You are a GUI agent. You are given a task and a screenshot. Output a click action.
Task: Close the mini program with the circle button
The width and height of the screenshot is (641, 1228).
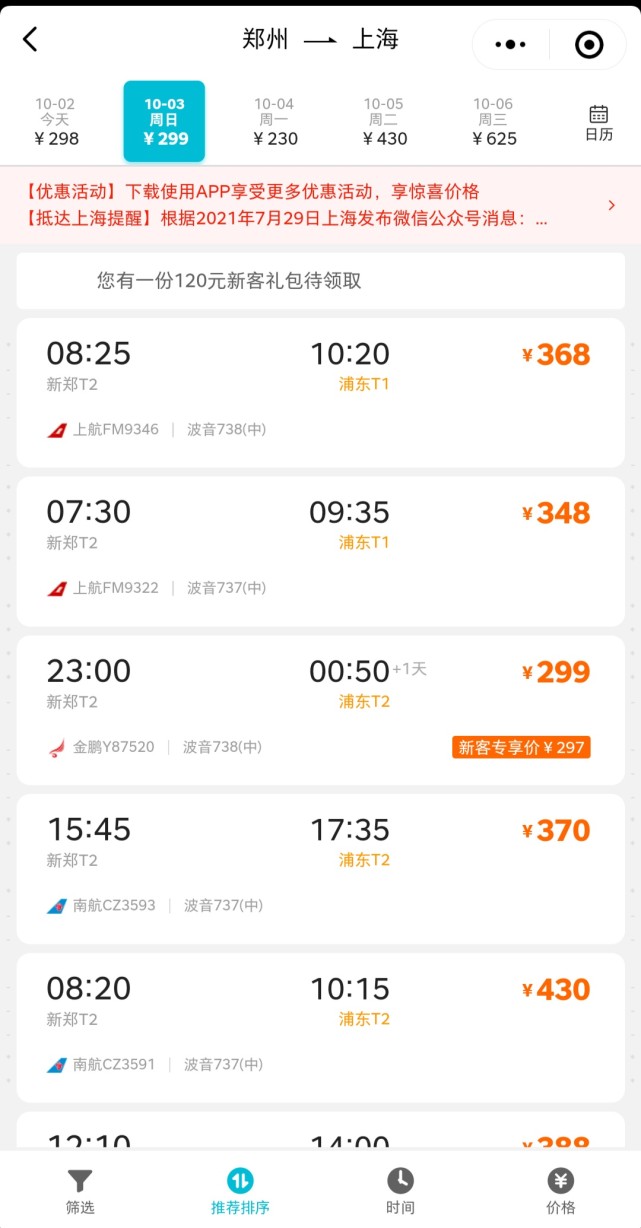[x=589, y=44]
